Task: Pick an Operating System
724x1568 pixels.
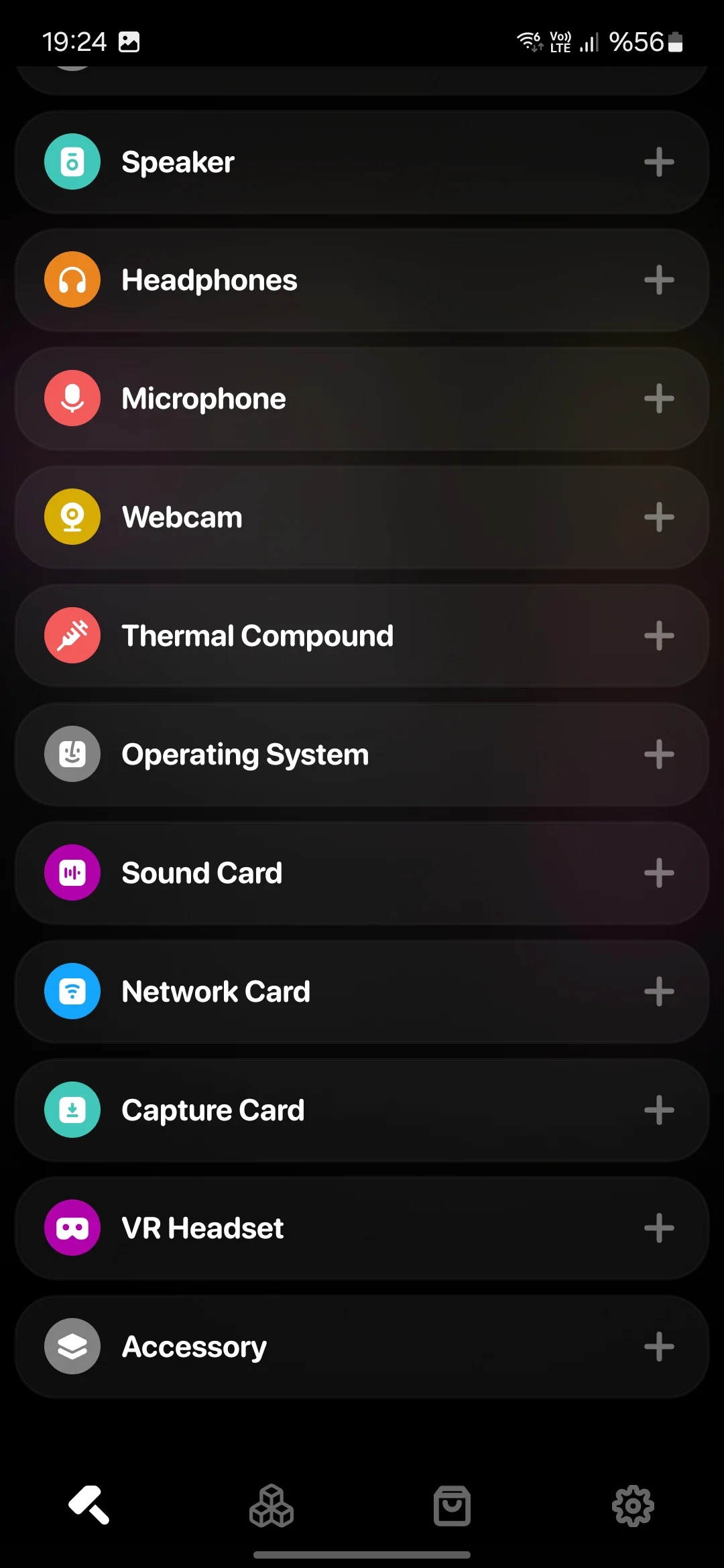Action: click(x=362, y=755)
